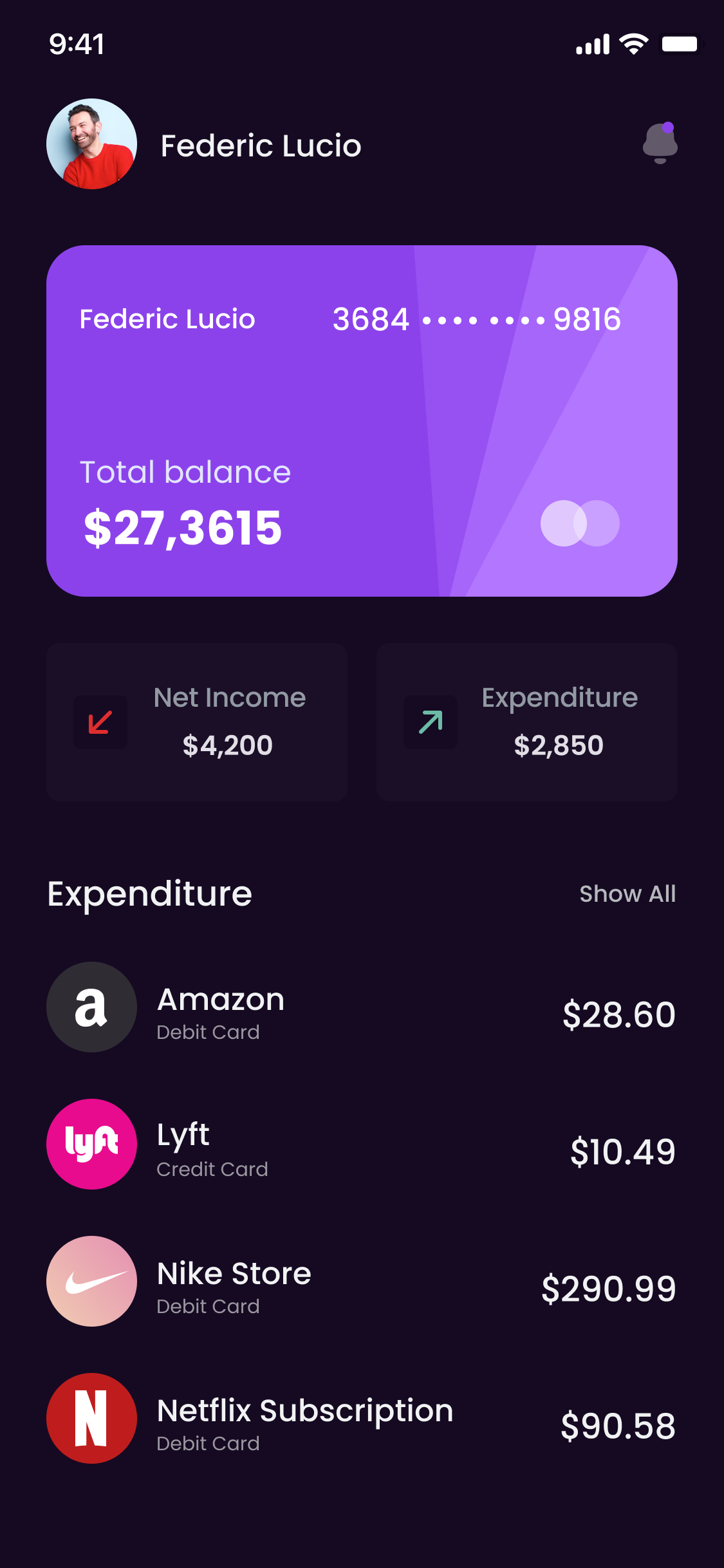The image size is (724, 1568).
Task: Tap the masked card number 3684 9816
Action: 476,319
